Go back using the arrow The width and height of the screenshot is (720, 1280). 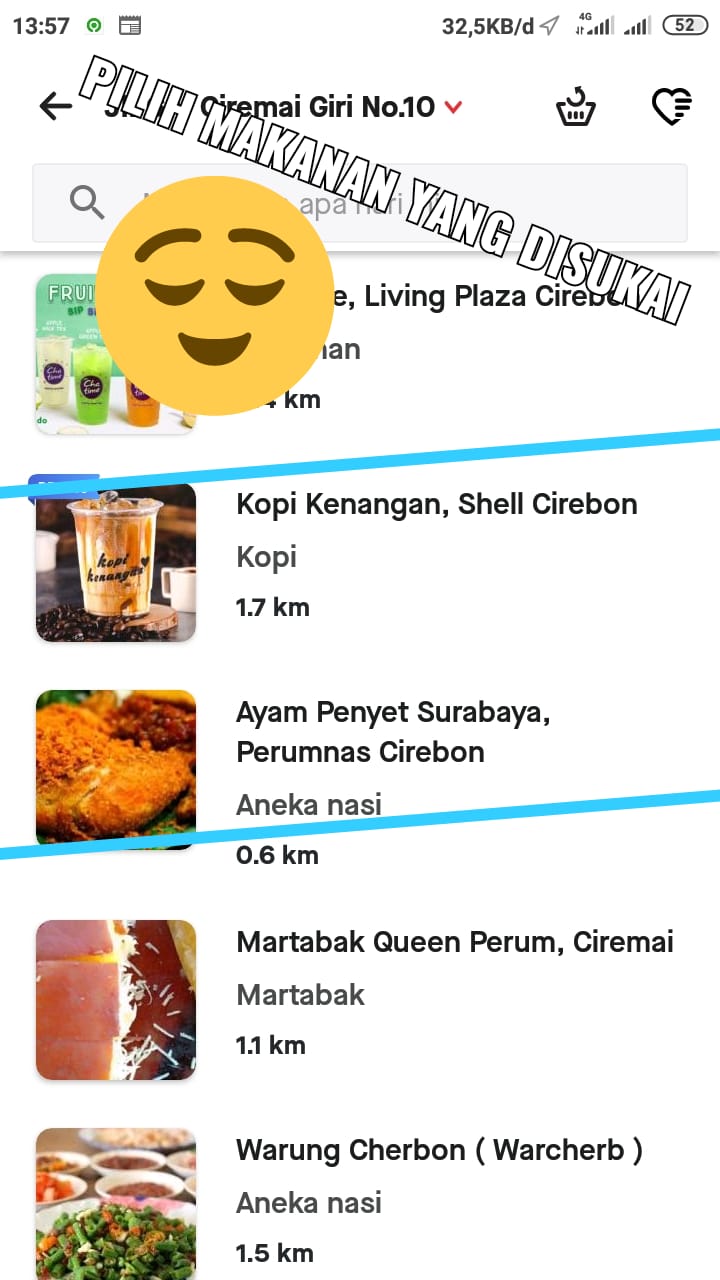coord(56,106)
